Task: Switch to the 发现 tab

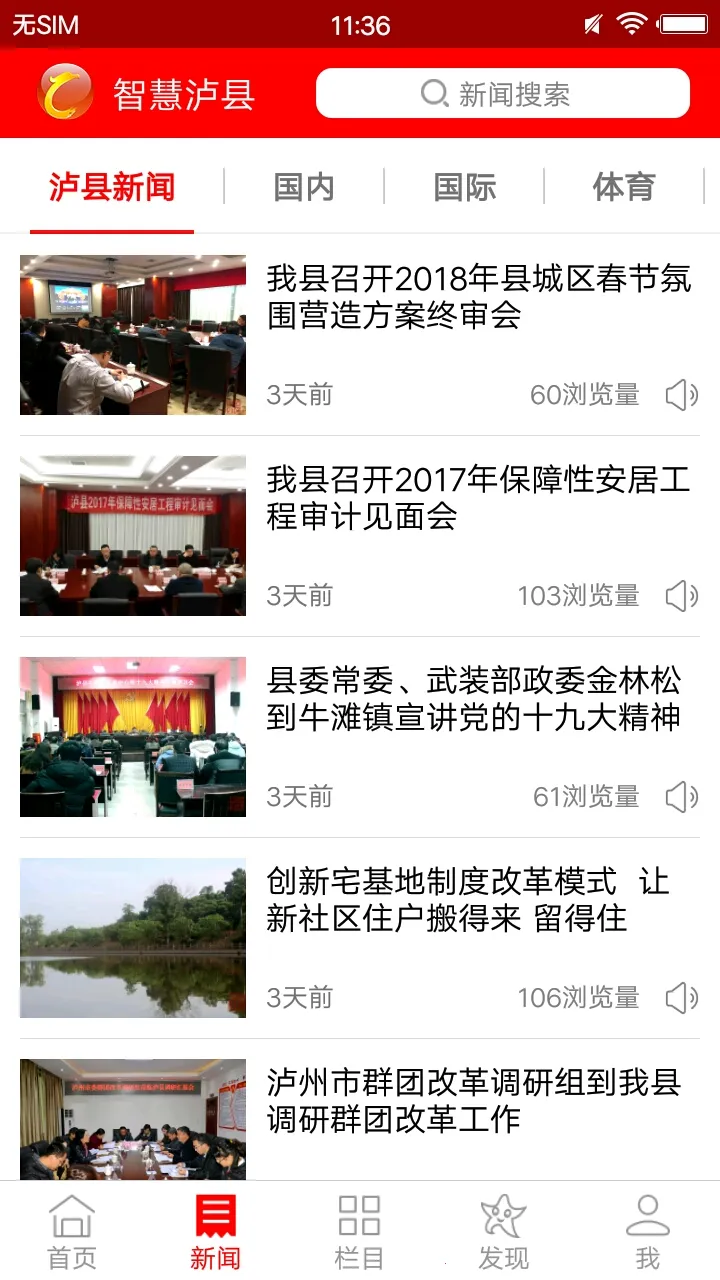Action: click(x=503, y=1231)
